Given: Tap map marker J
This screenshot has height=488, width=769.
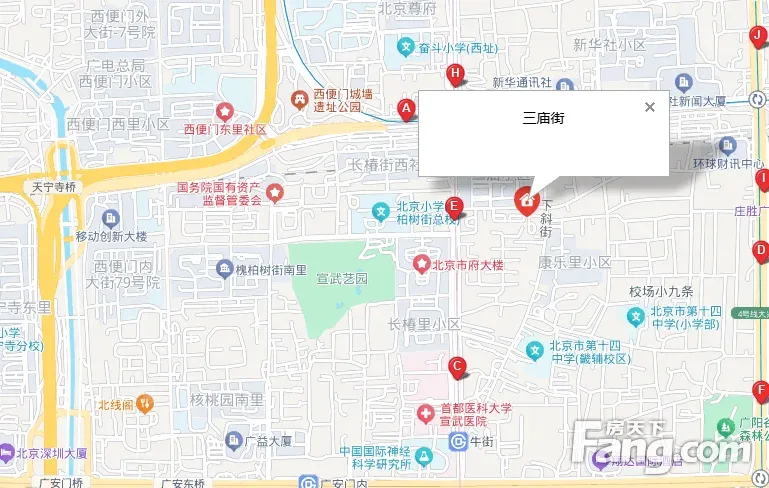Looking at the screenshot, I should [x=757, y=36].
